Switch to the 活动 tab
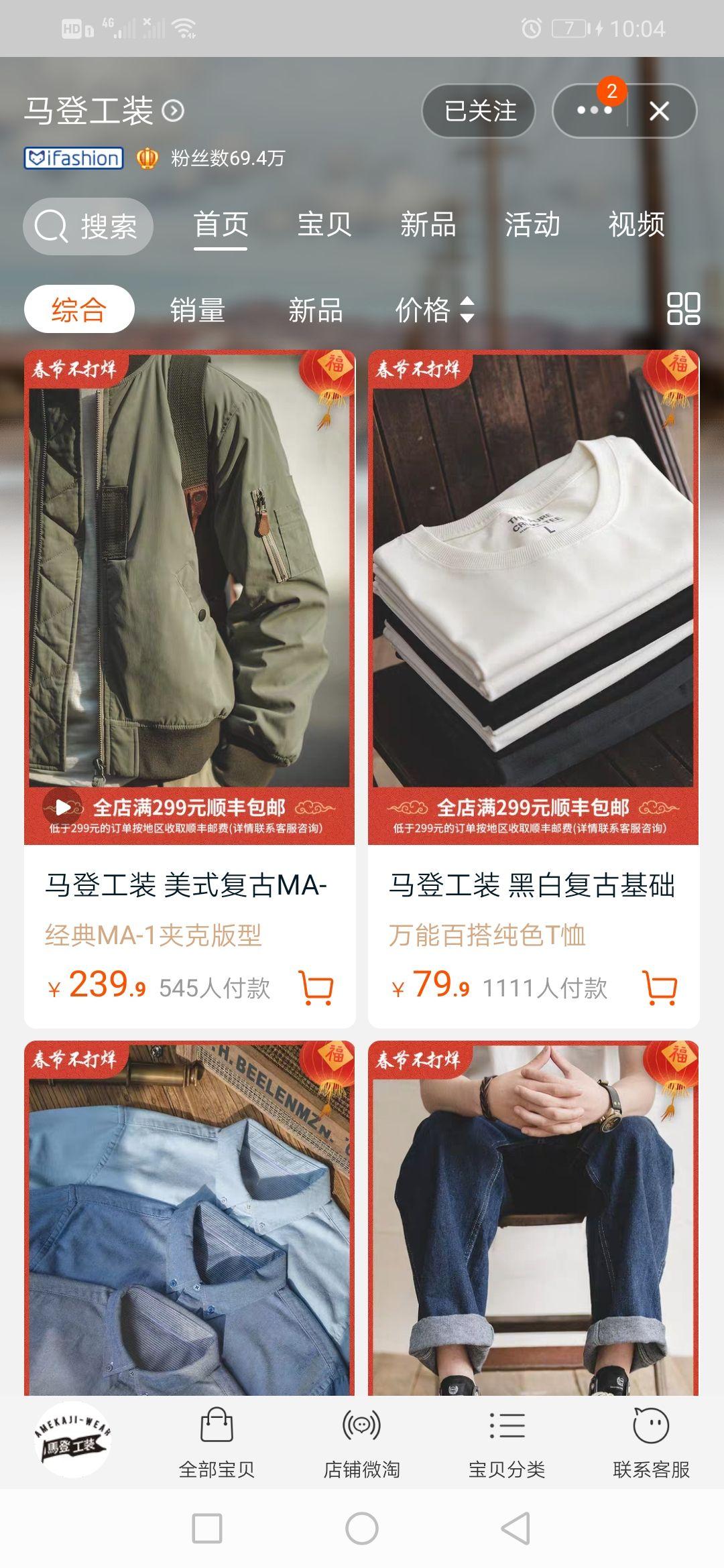This screenshot has height=1568, width=724. [x=532, y=225]
